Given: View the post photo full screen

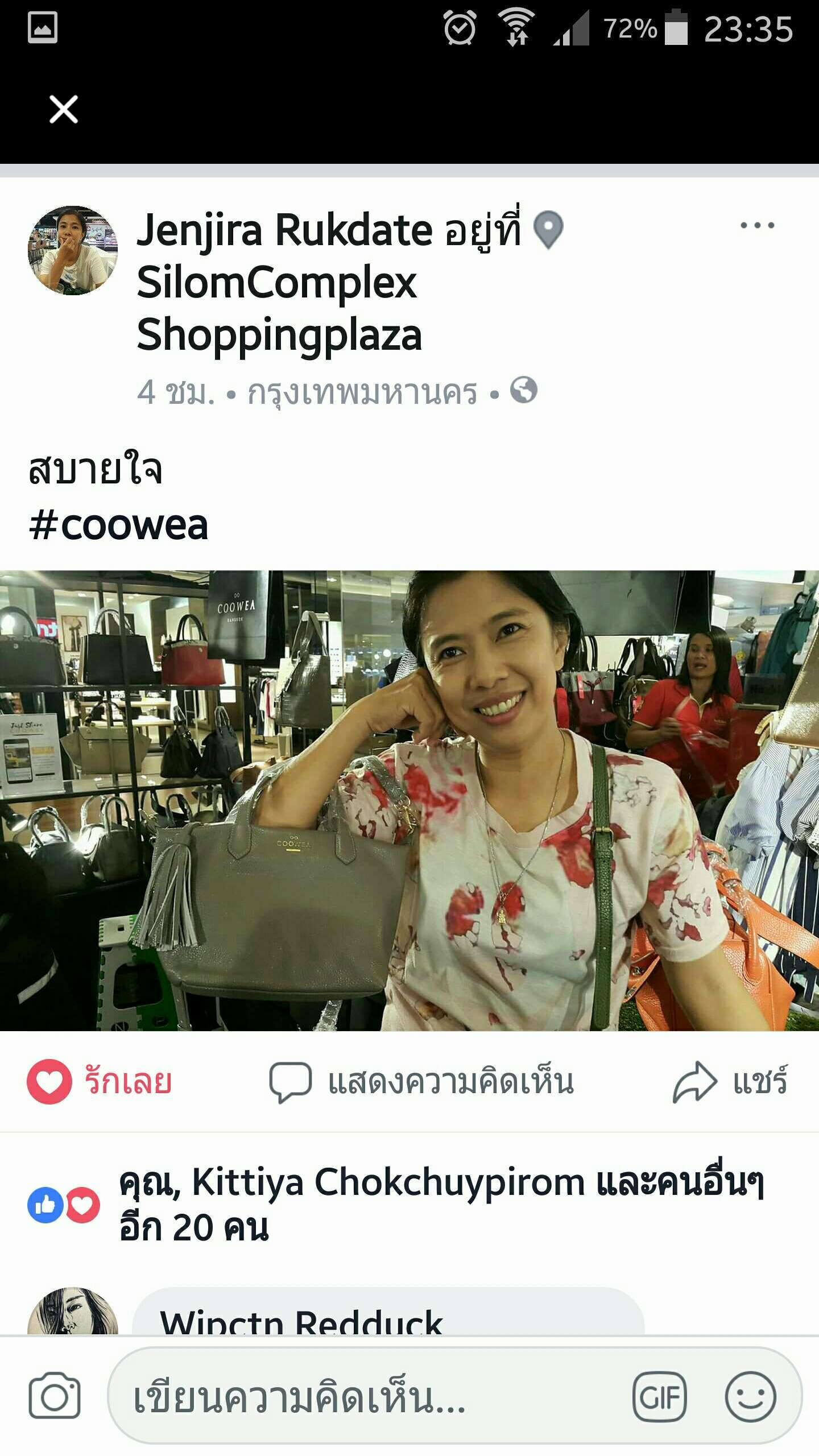Looking at the screenshot, I should [x=409, y=801].
